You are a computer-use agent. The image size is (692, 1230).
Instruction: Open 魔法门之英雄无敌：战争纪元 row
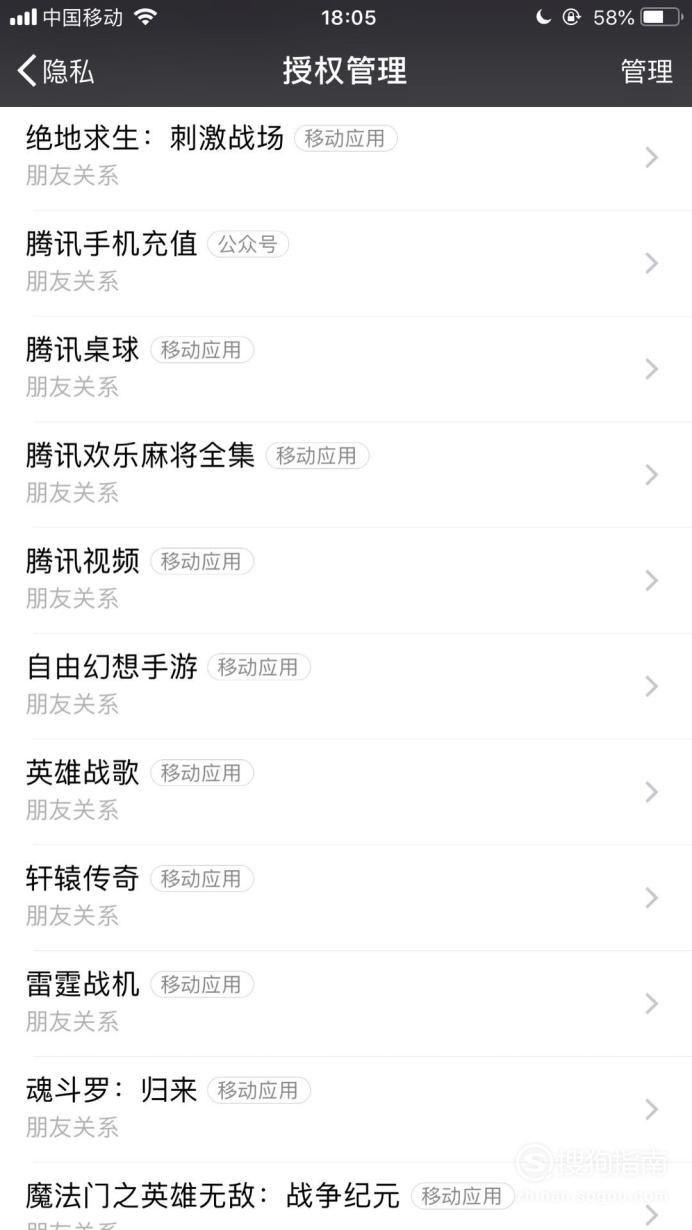(346, 1197)
